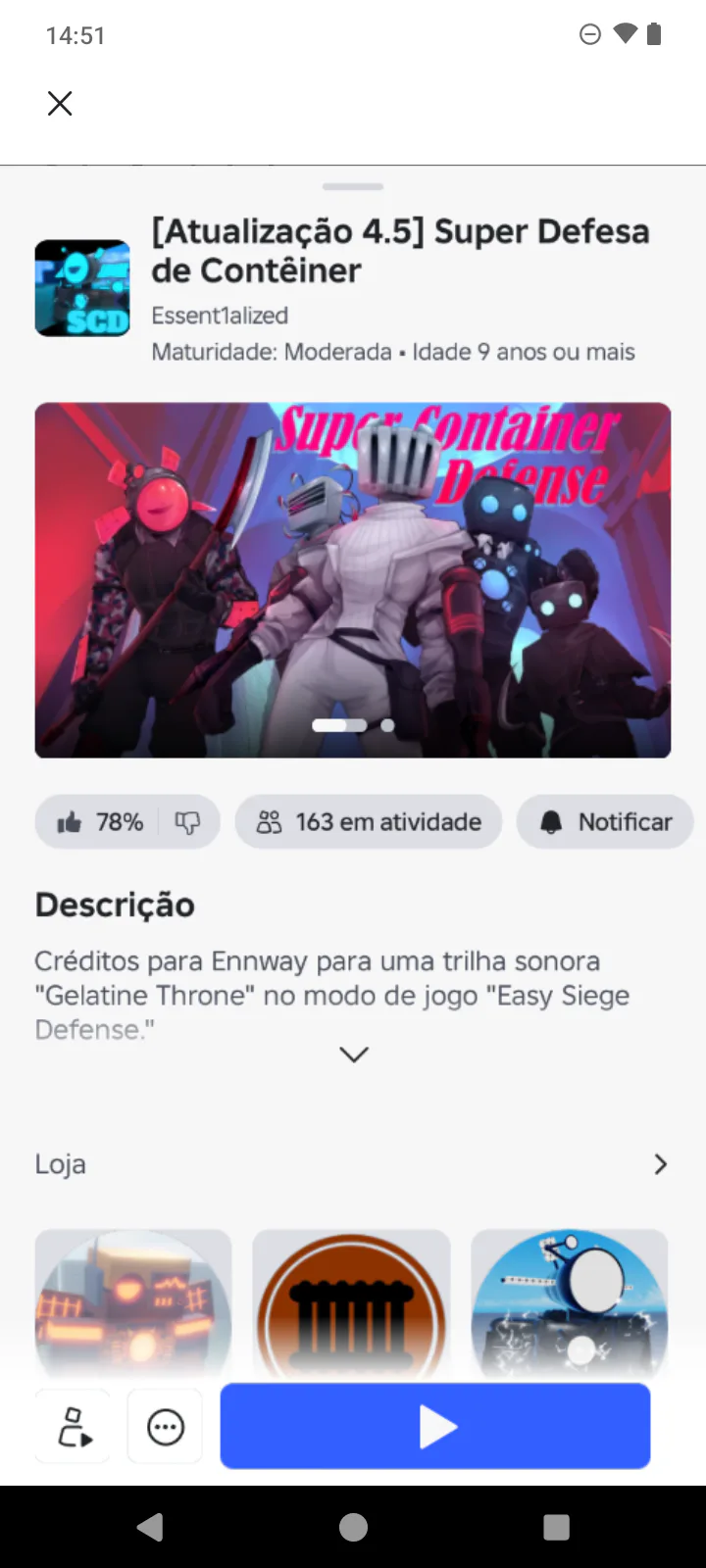
Task: Dislike the game with thumbs down
Action: 186,822
